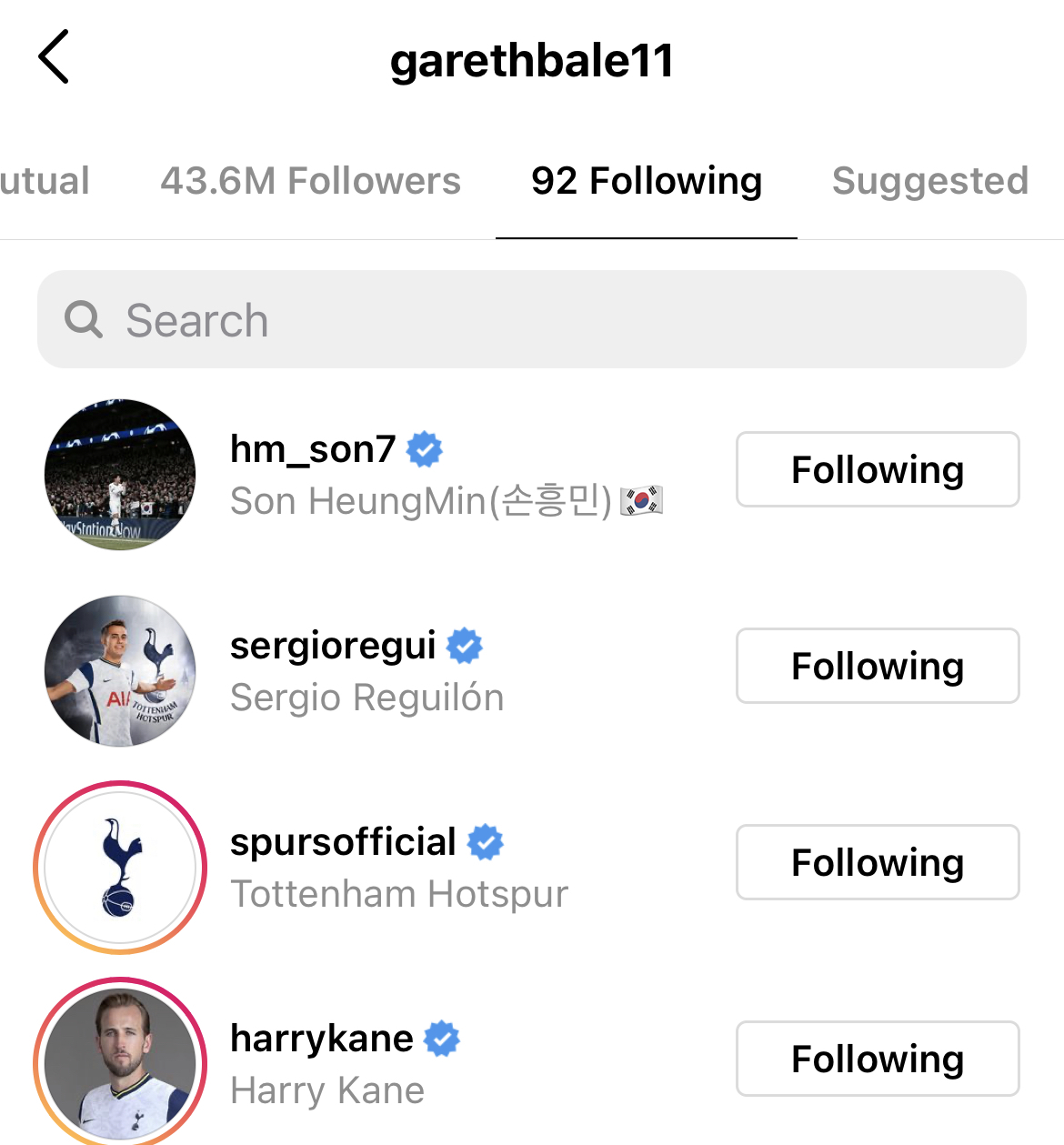This screenshot has width=1064, height=1145.
Task: Go back from garethbale11's following list
Action: tap(54, 57)
